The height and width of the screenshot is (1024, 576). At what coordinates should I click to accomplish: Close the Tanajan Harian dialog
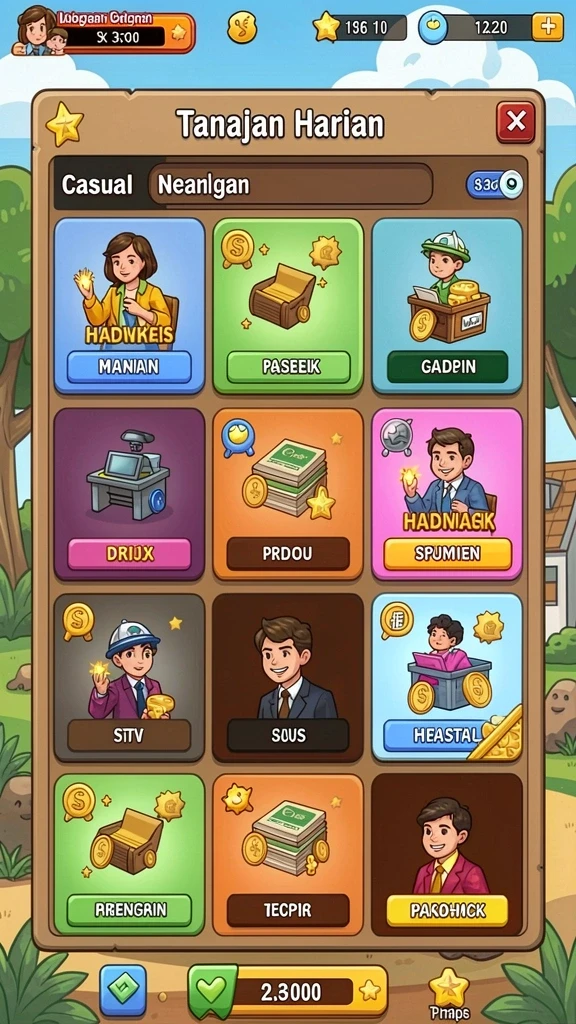(x=515, y=122)
